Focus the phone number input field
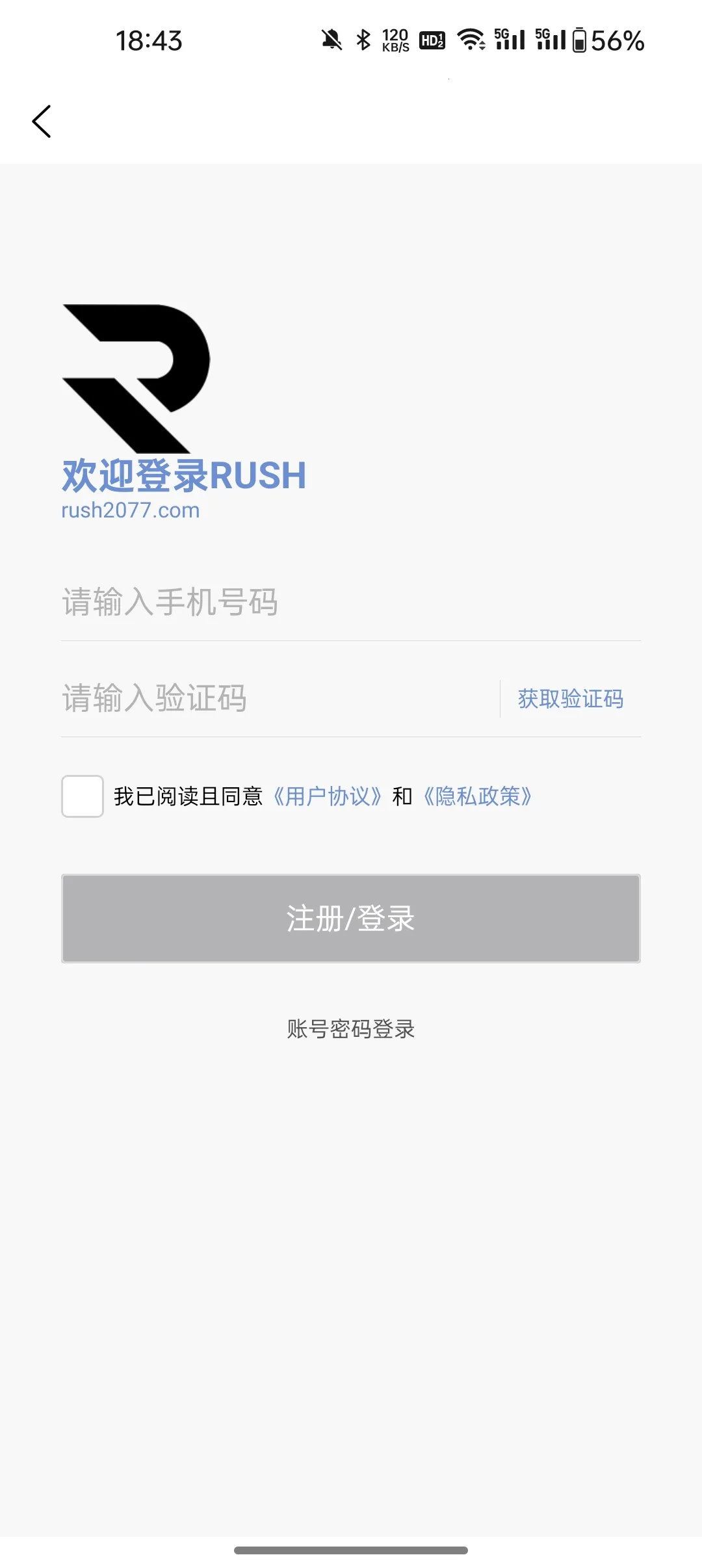Screen dimensions: 702x1568 coord(351,602)
